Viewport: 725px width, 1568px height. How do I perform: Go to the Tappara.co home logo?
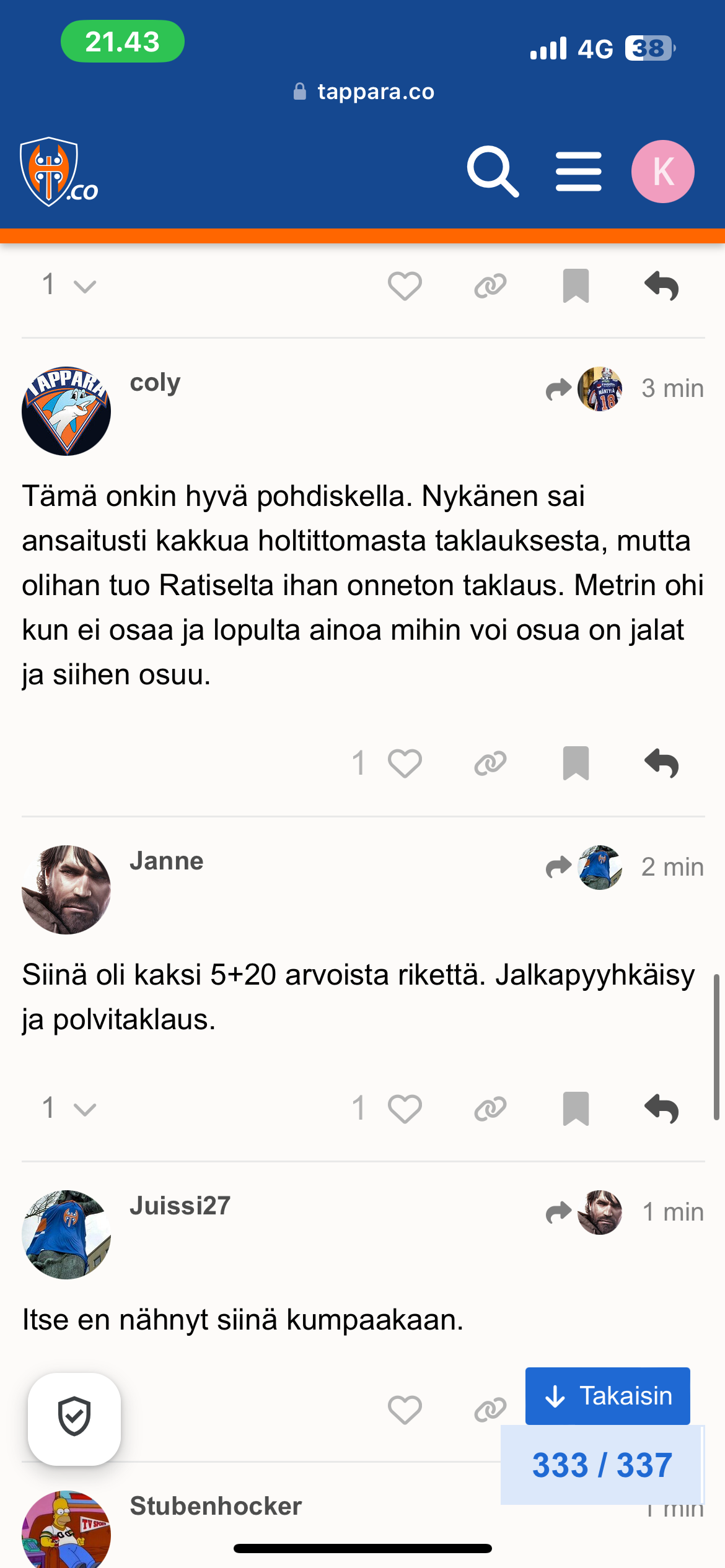(59, 173)
